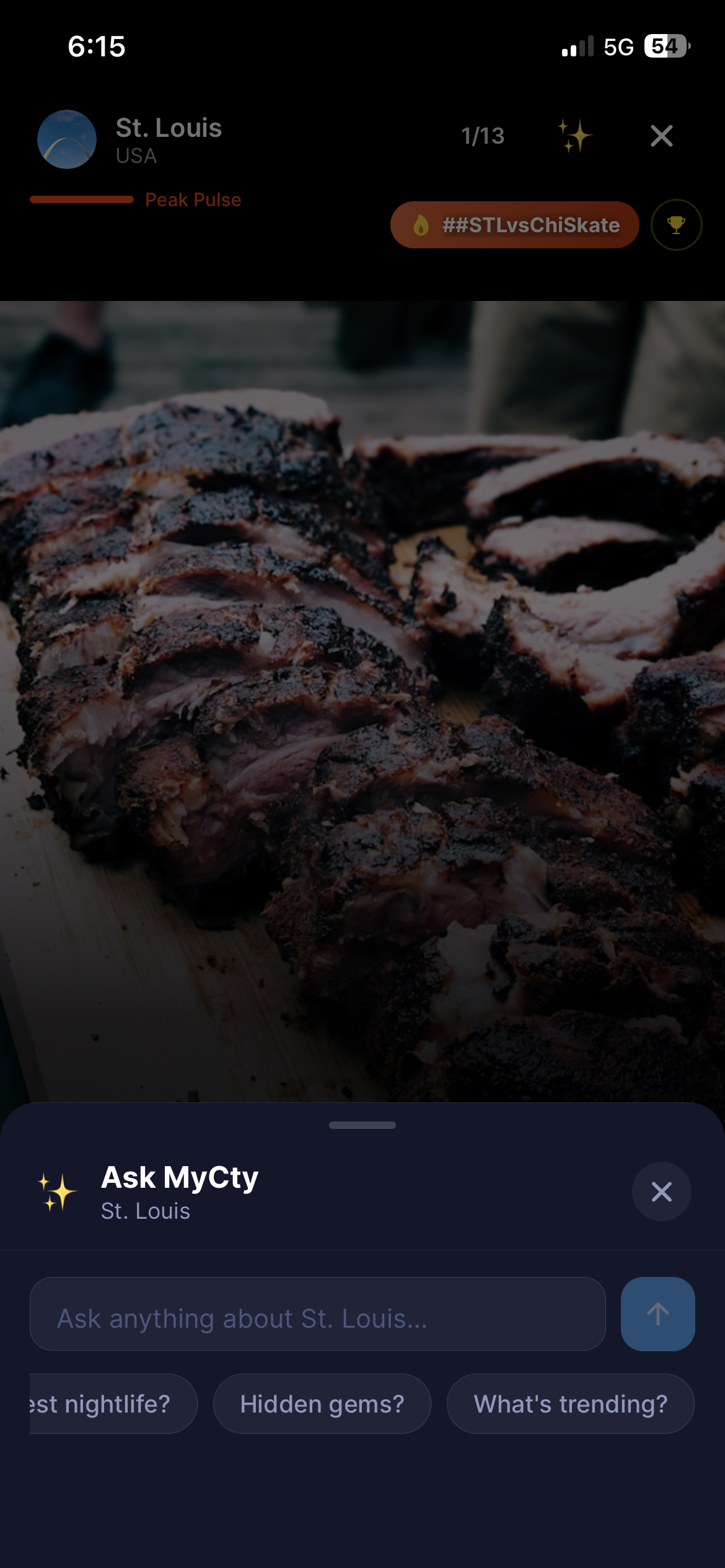Pick the nightlife suggestion chip
This screenshot has width=725, height=1568.
pos(112,1403)
